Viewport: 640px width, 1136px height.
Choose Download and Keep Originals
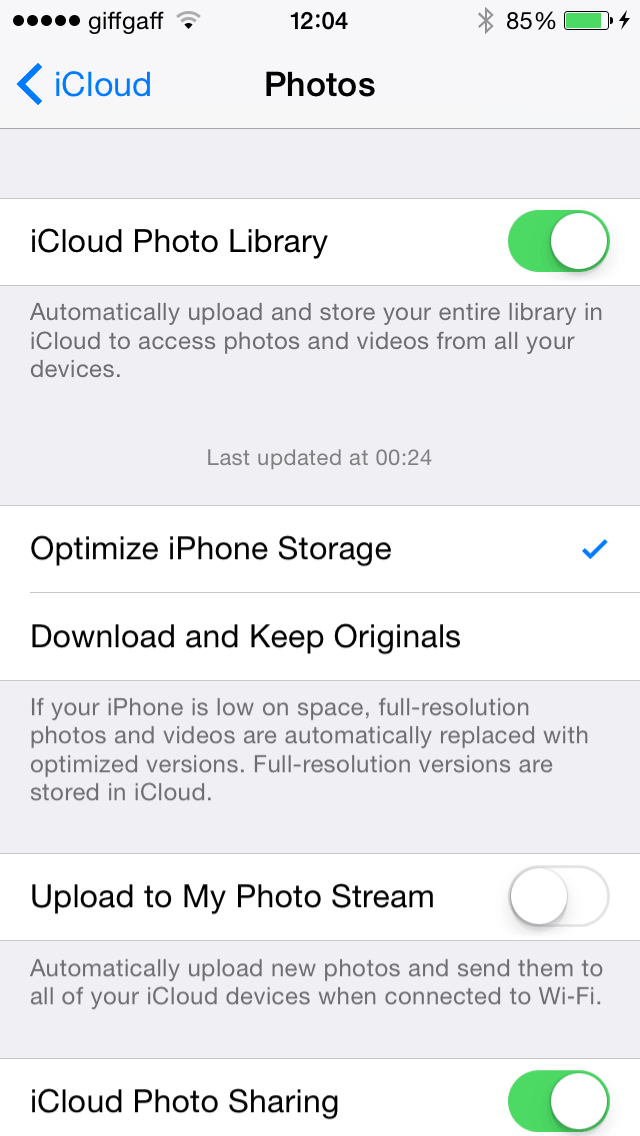320,637
